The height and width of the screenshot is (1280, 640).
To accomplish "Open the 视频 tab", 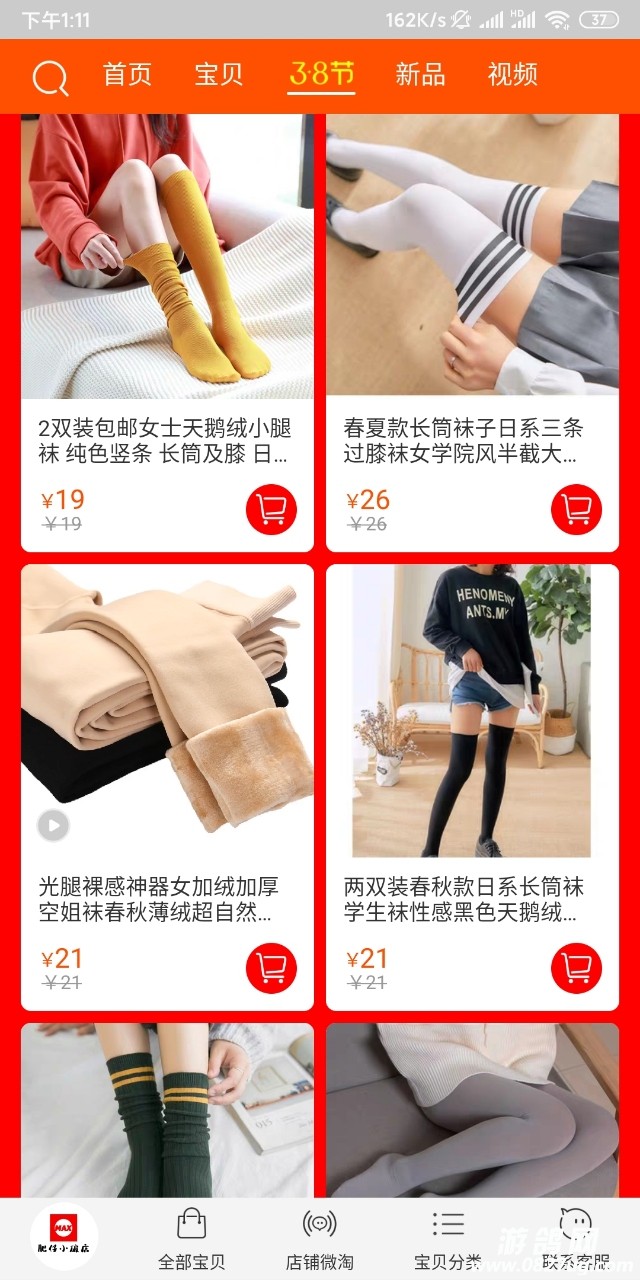I will (512, 74).
